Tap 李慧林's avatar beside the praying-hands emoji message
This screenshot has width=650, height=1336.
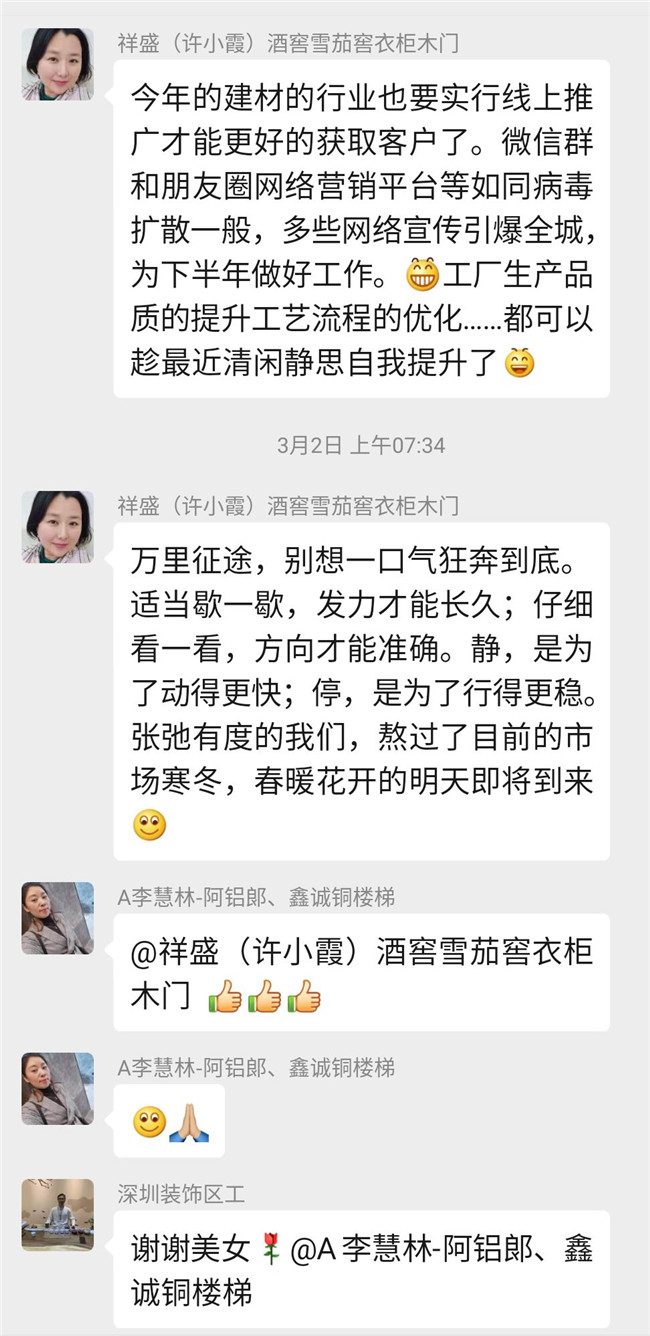pyautogui.click(x=58, y=1088)
